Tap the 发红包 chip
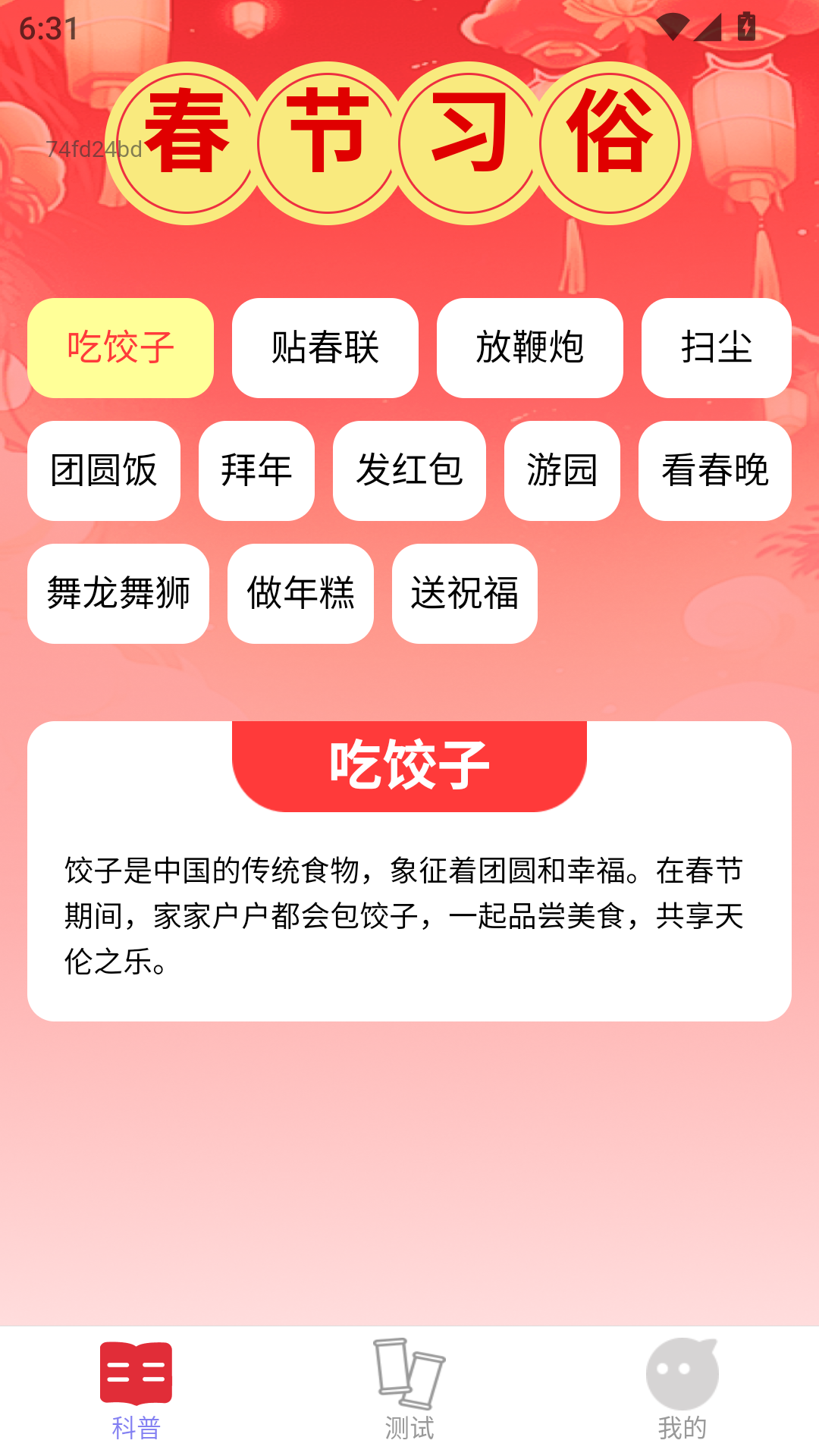 [x=409, y=471]
